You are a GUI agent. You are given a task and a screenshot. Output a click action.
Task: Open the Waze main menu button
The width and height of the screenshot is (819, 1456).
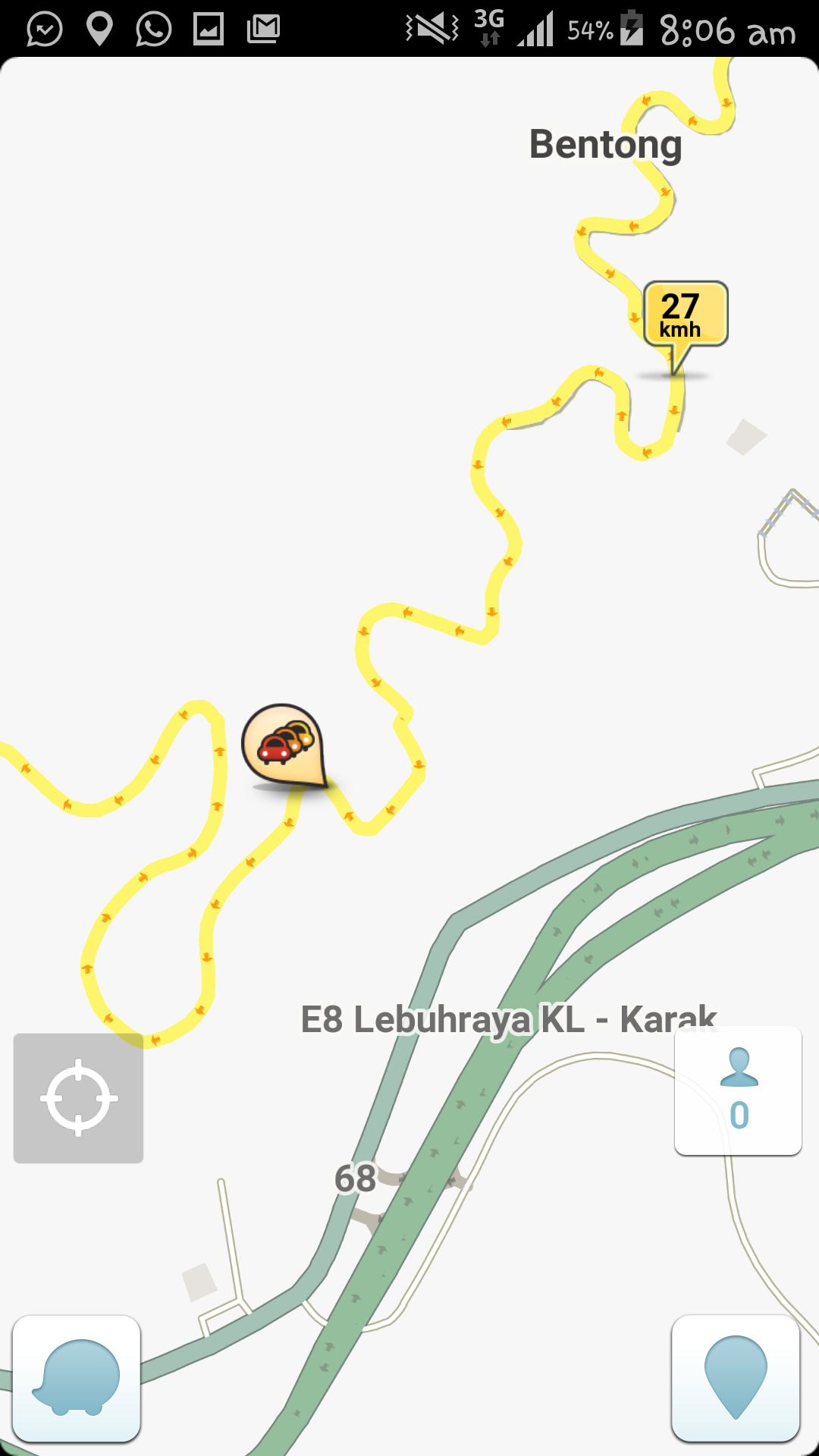tap(77, 1378)
